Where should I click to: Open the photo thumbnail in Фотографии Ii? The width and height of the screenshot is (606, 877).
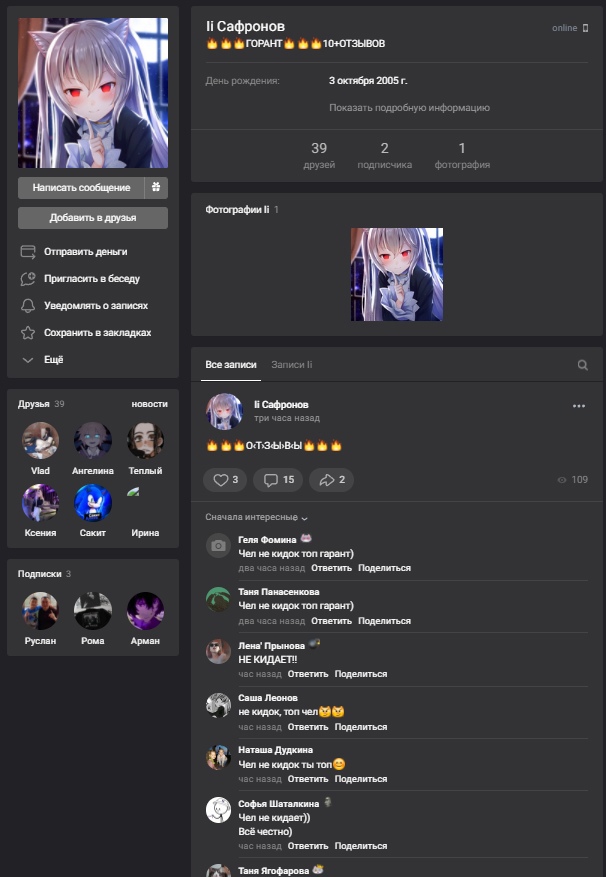coord(397,274)
